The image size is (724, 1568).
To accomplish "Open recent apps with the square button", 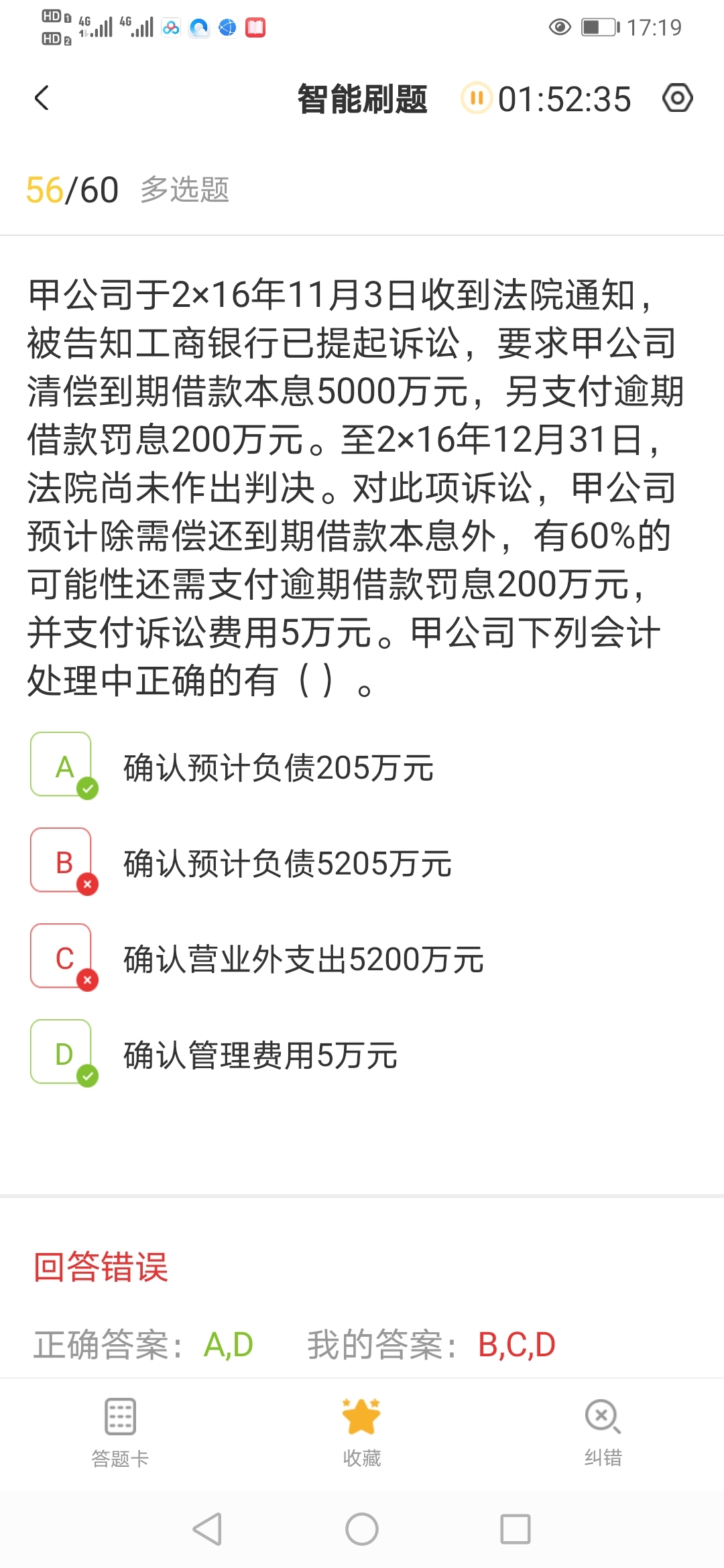I will tap(515, 1530).
